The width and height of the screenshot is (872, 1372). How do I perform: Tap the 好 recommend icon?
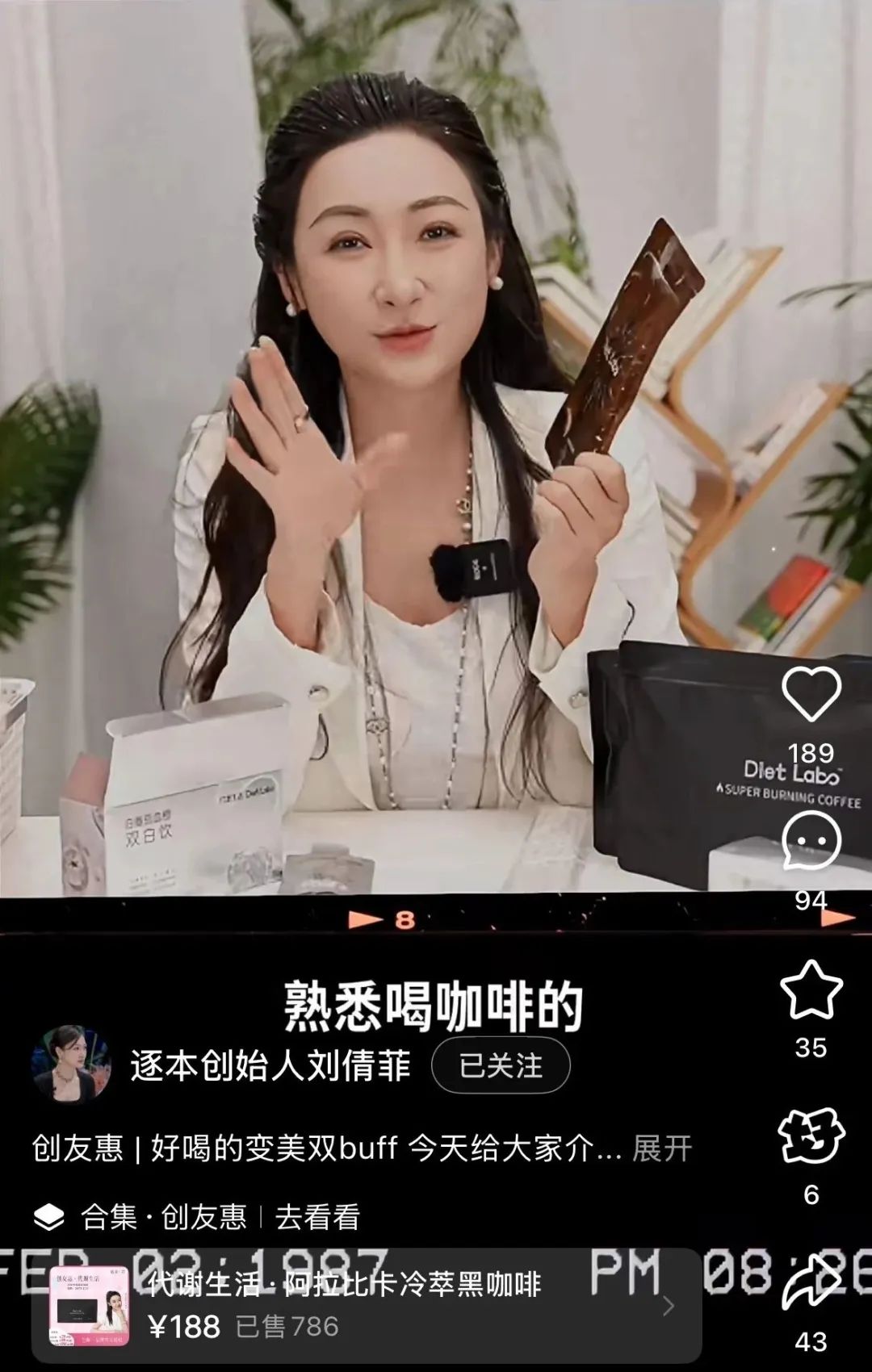pyautogui.click(x=811, y=1136)
